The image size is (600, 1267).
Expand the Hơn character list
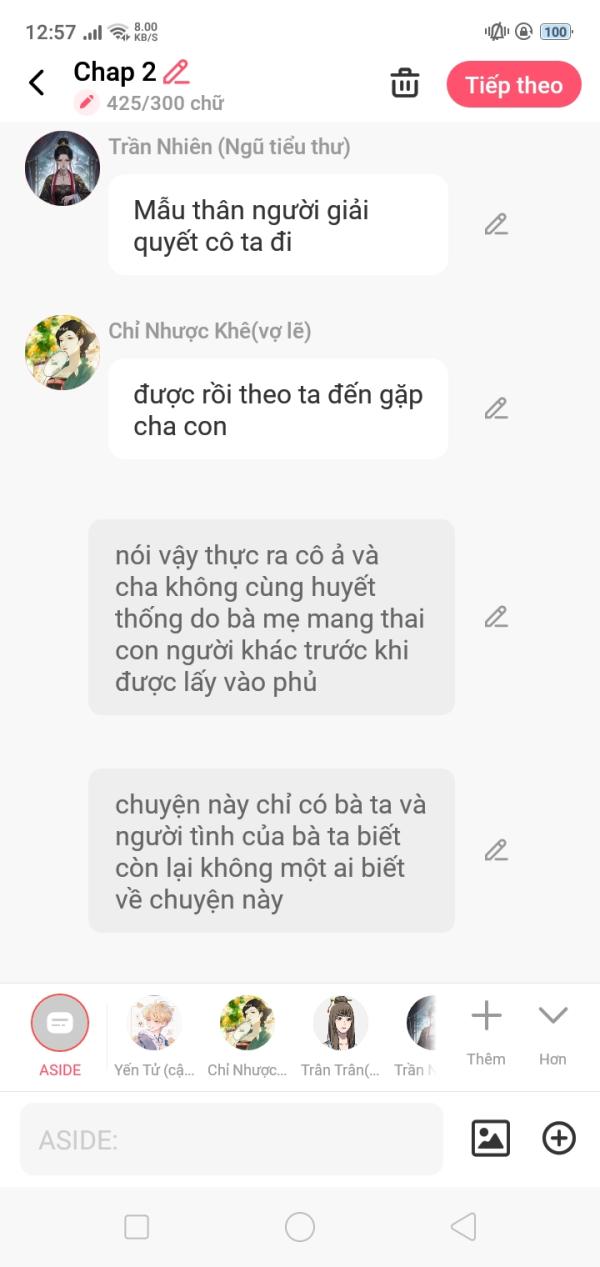(x=552, y=1030)
